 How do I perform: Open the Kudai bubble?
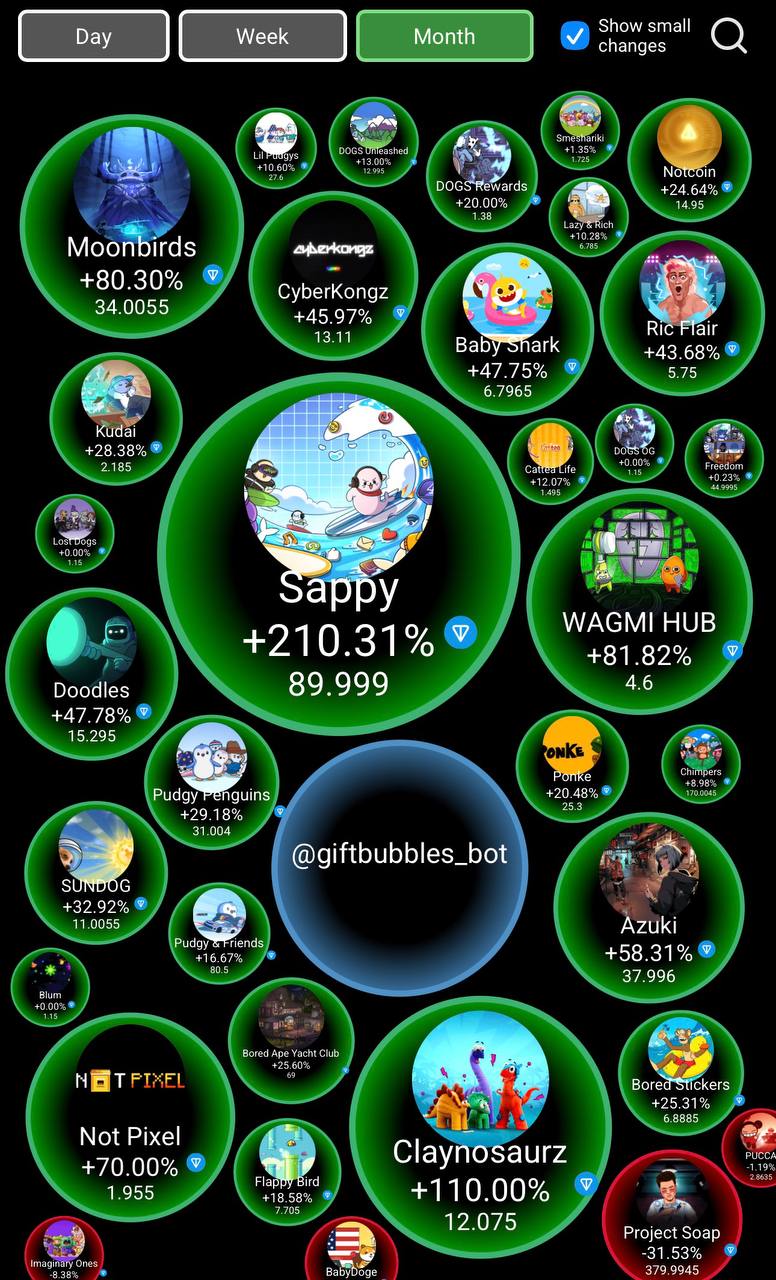(116, 418)
